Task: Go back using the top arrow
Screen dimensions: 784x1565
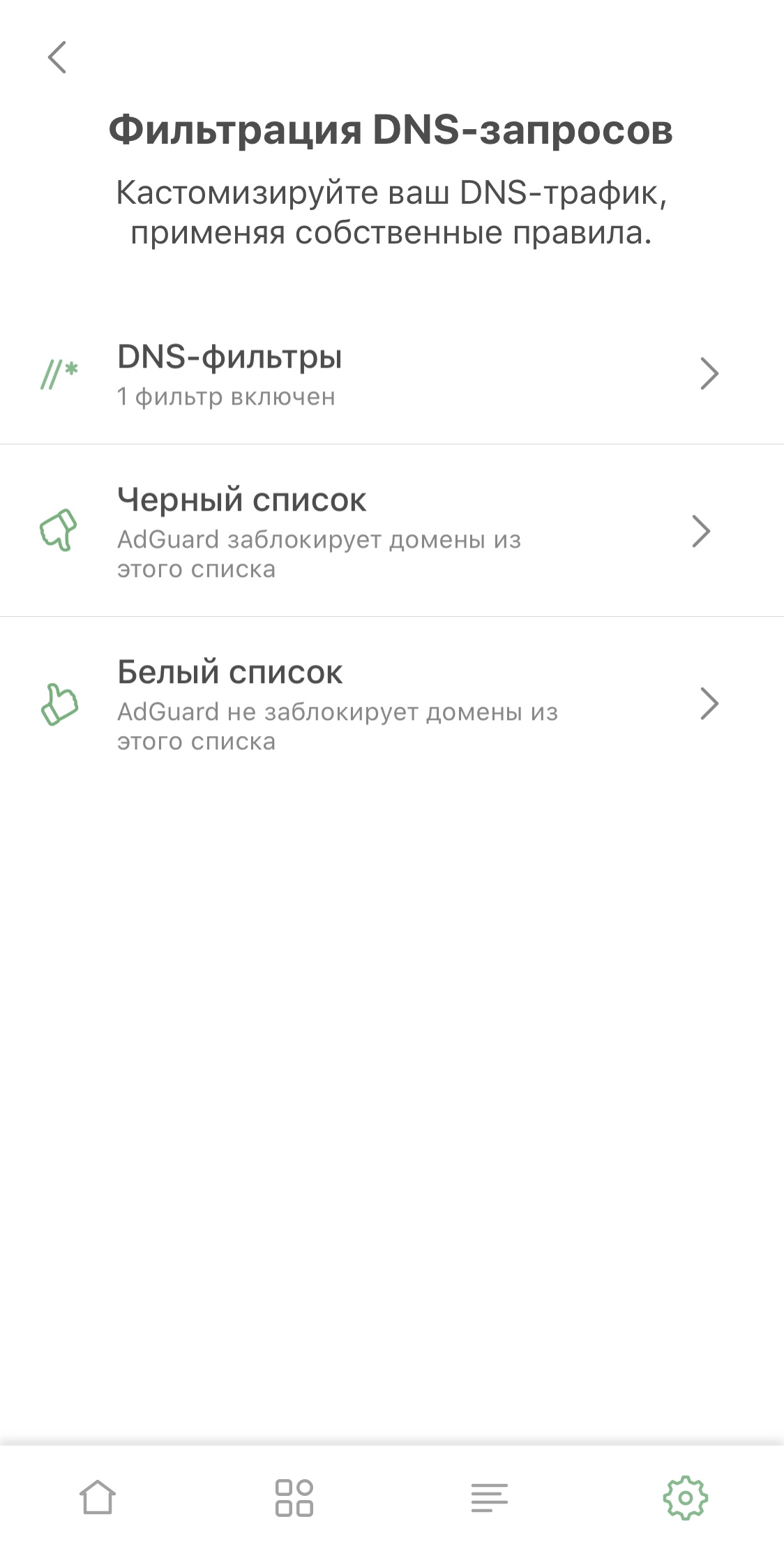Action: [x=57, y=57]
